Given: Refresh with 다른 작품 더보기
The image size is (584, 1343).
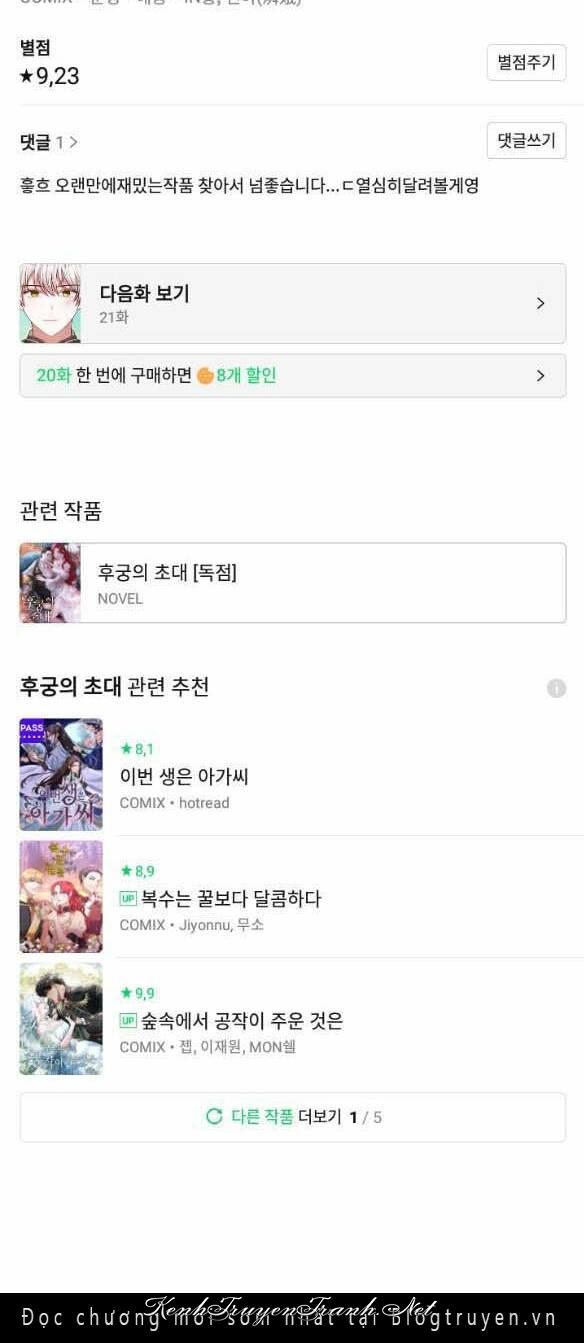Looking at the screenshot, I should tap(292, 1117).
